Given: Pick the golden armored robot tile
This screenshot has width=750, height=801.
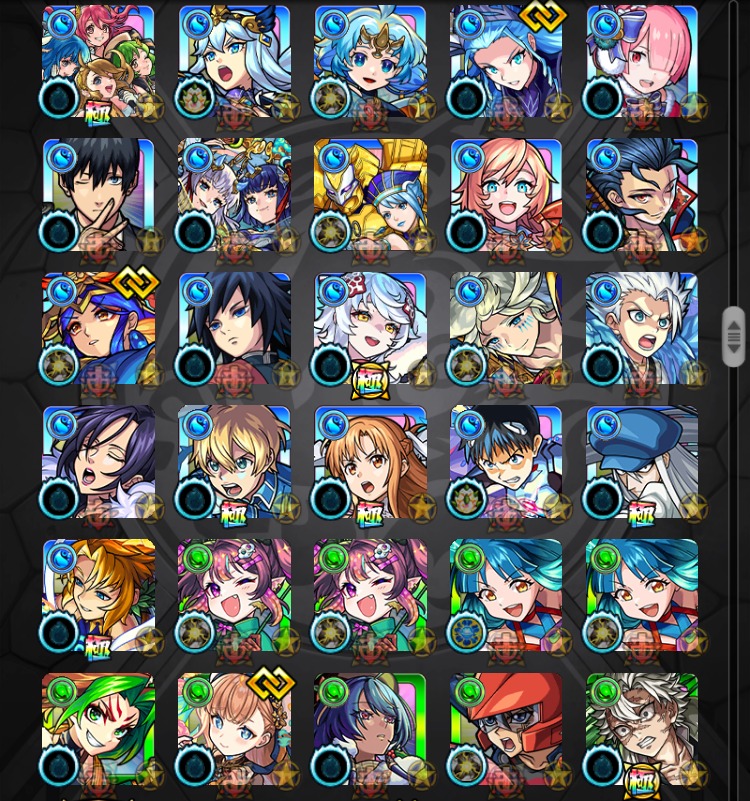Looking at the screenshot, I should [x=370, y=195].
